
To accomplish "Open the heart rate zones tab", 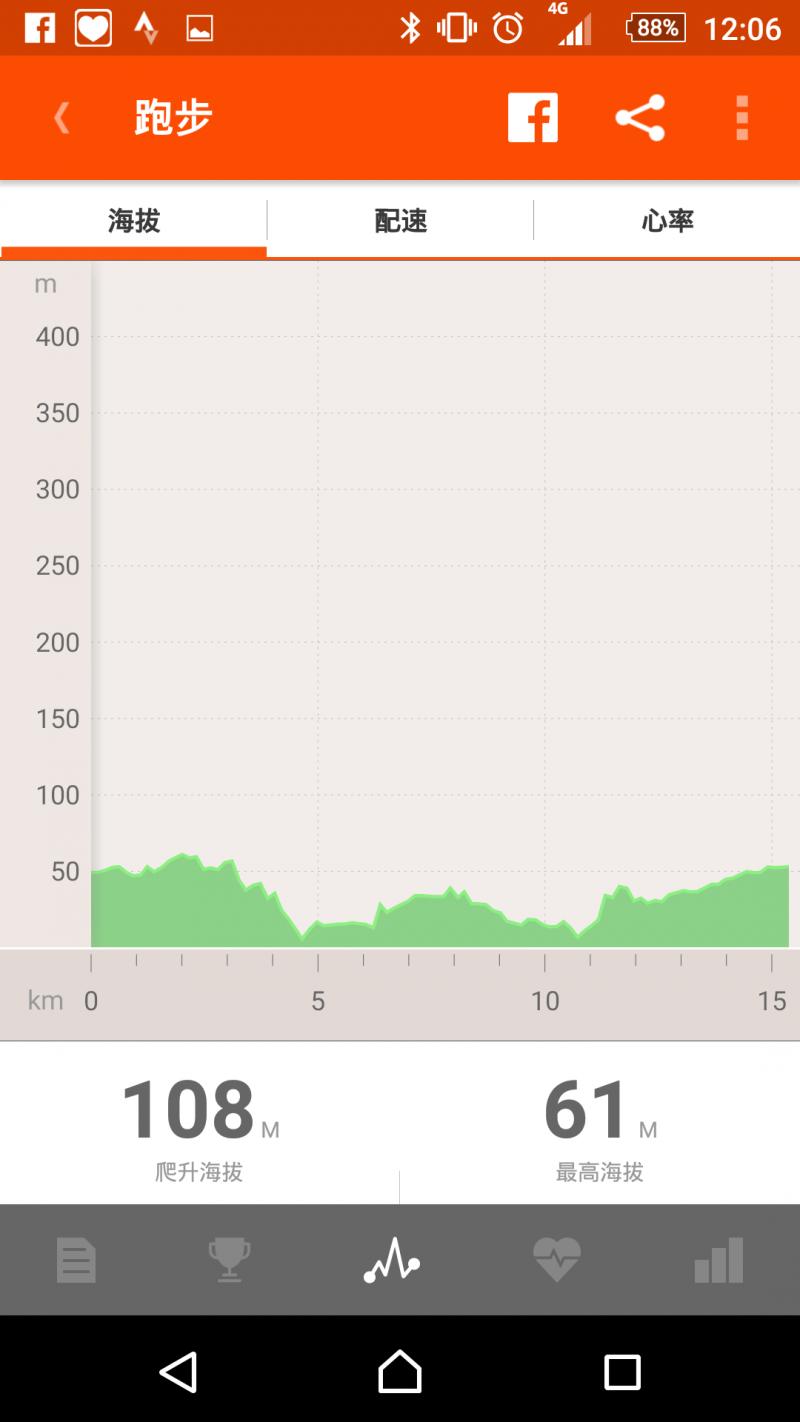I will (x=556, y=1260).
